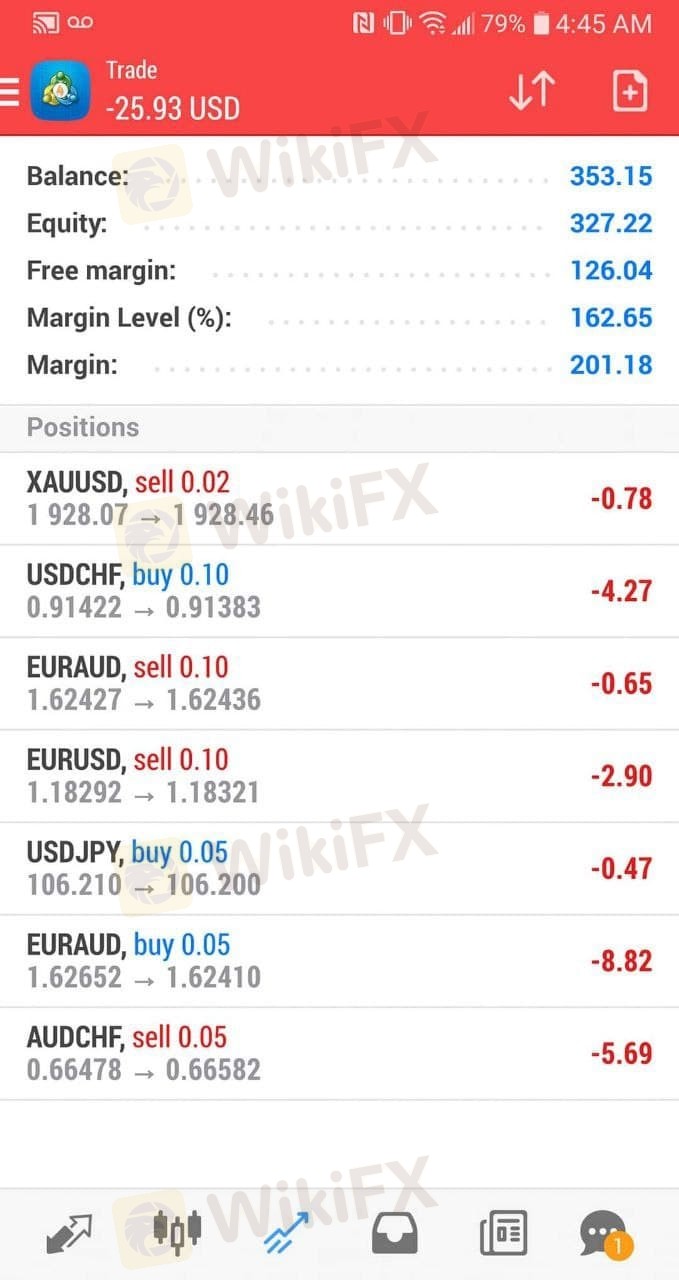The image size is (679, 1280).
Task: Switch to the Chart candlestick tab
Action: pos(177,1233)
